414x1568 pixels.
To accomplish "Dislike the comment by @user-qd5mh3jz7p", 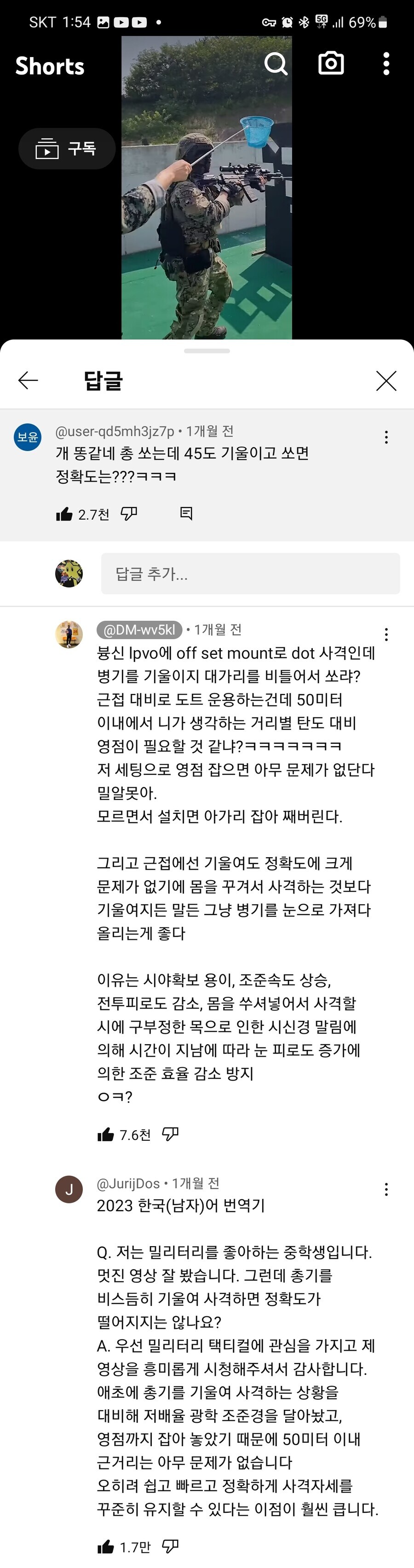I will click(129, 515).
